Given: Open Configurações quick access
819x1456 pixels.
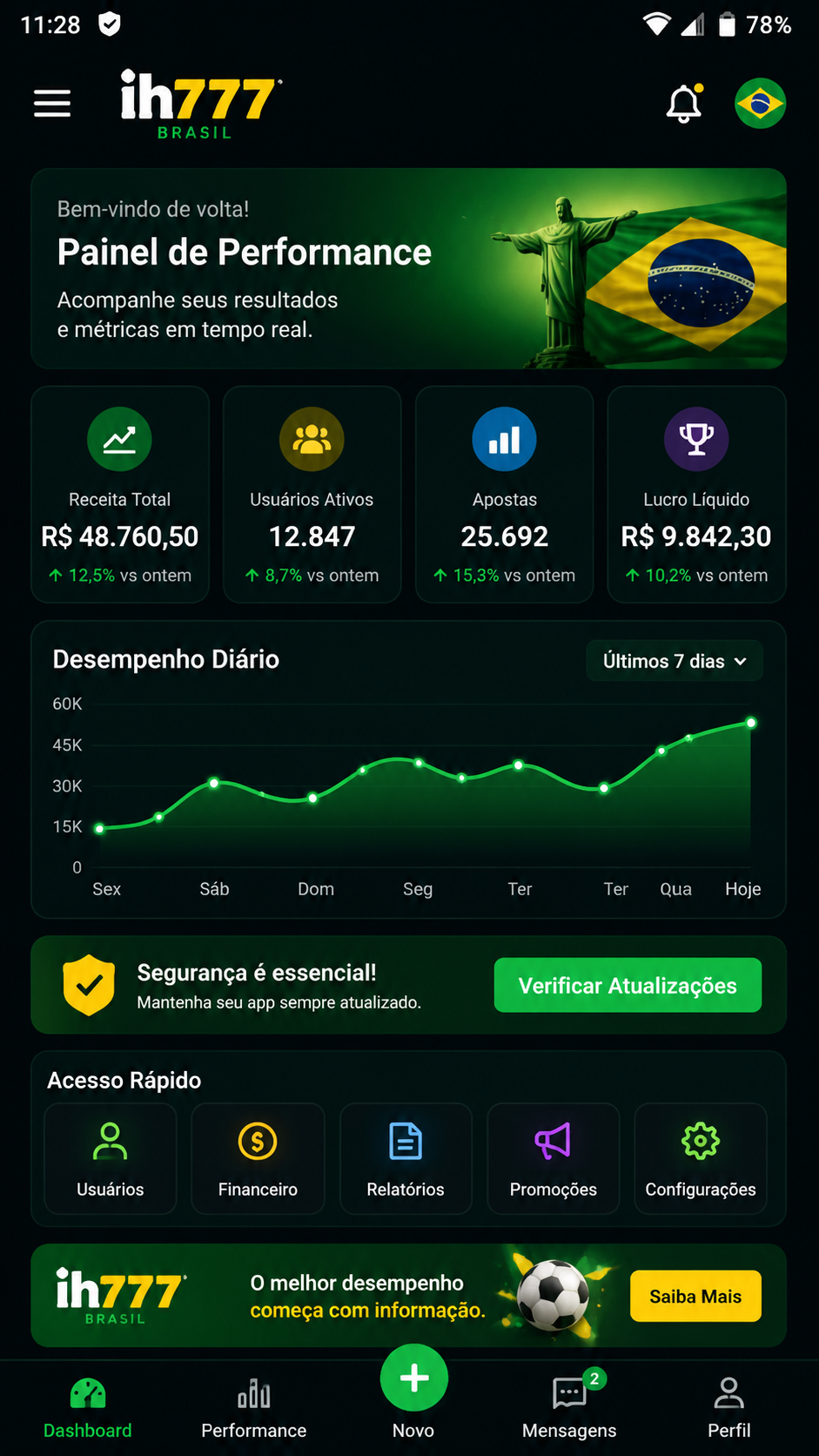Looking at the screenshot, I should (701, 1159).
